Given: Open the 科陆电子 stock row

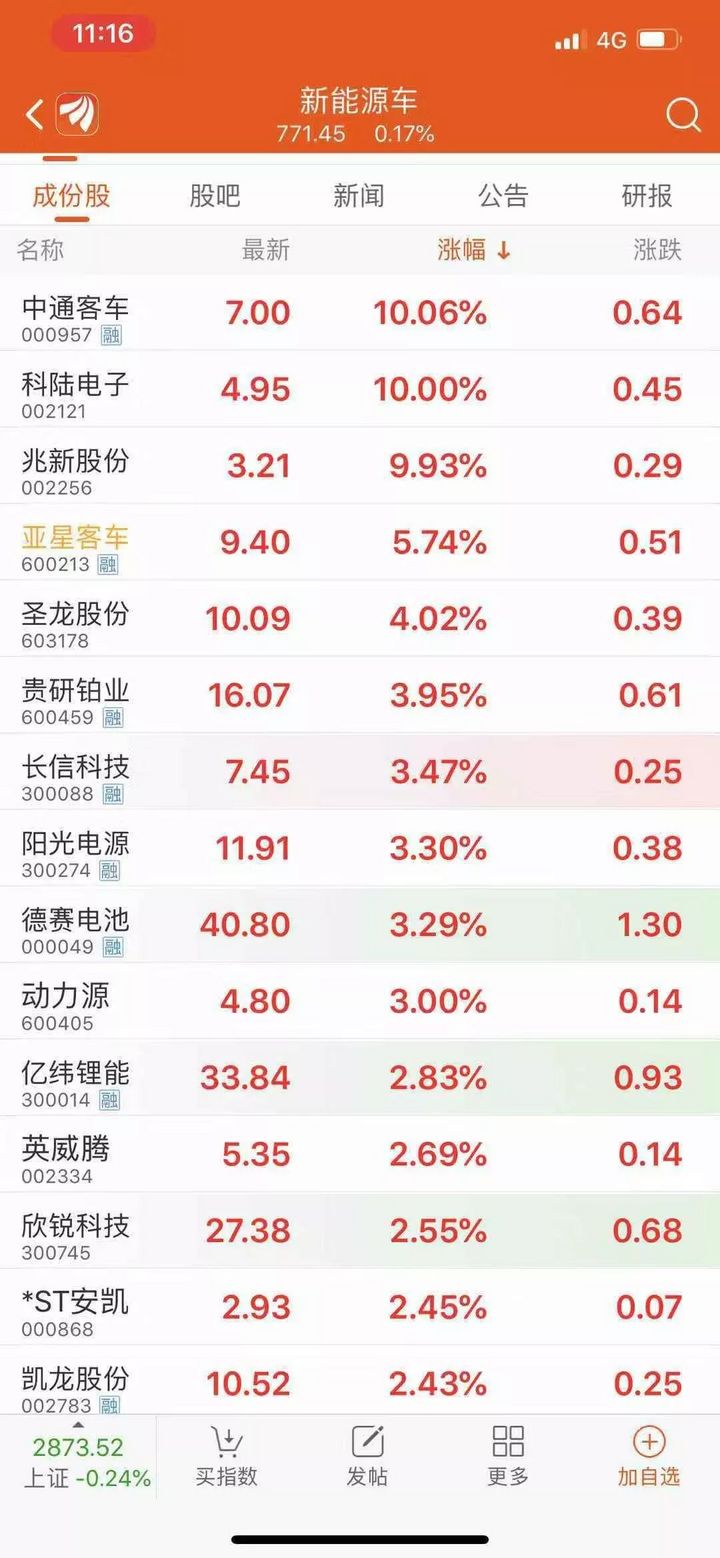Looking at the screenshot, I should pos(360,389).
